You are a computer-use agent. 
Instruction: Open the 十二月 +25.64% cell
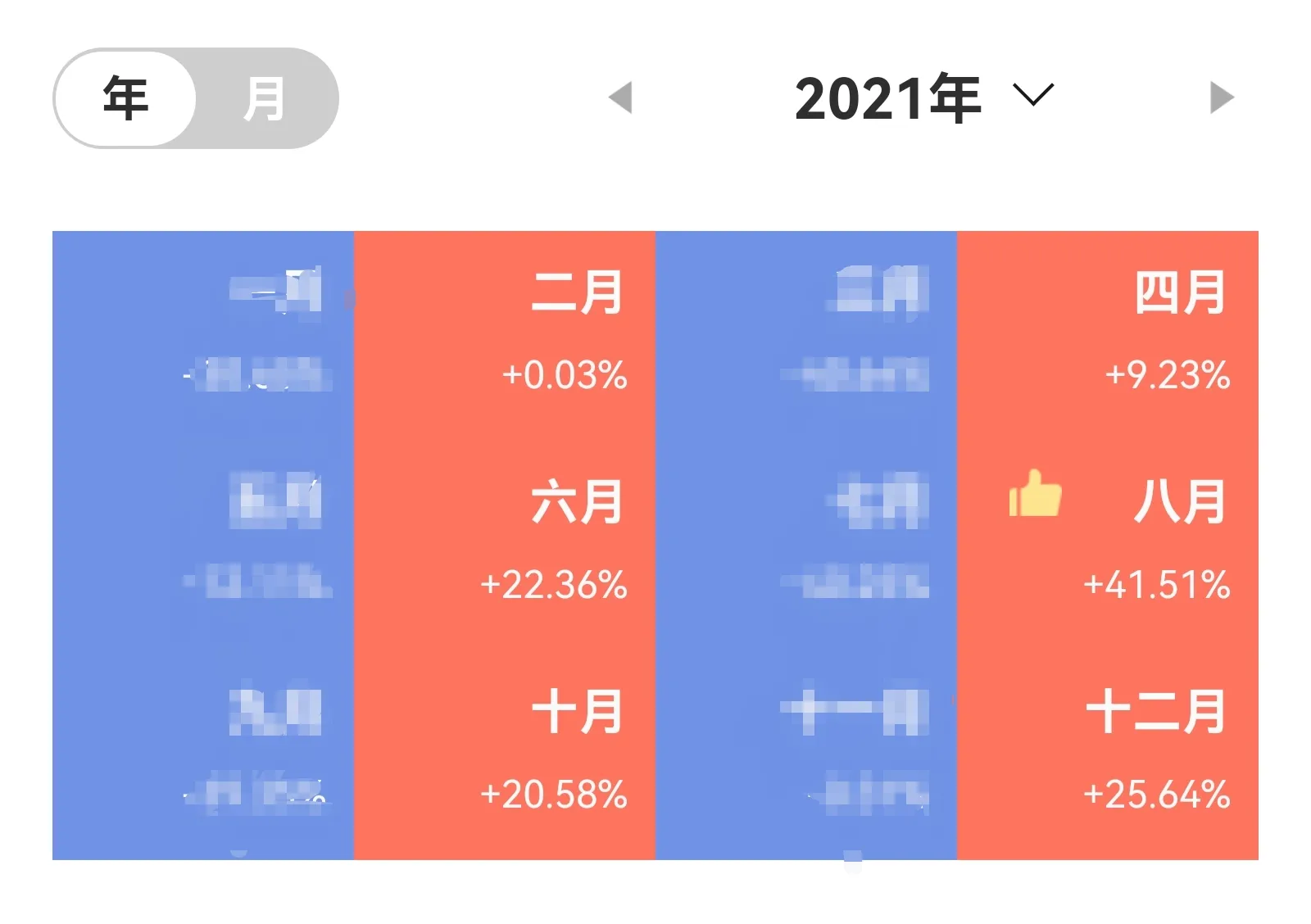pyautogui.click(x=1108, y=754)
